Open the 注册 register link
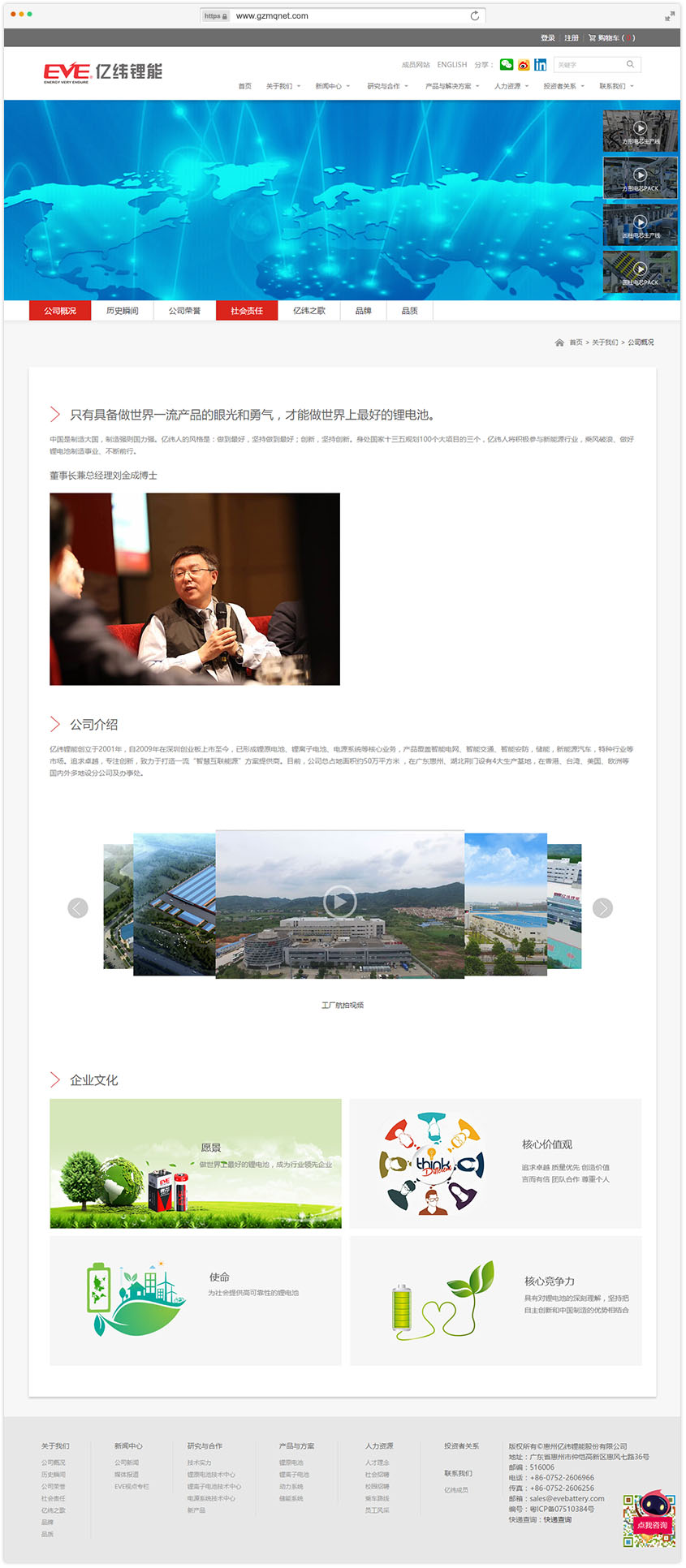The height and width of the screenshot is (1568, 686). coord(572,38)
